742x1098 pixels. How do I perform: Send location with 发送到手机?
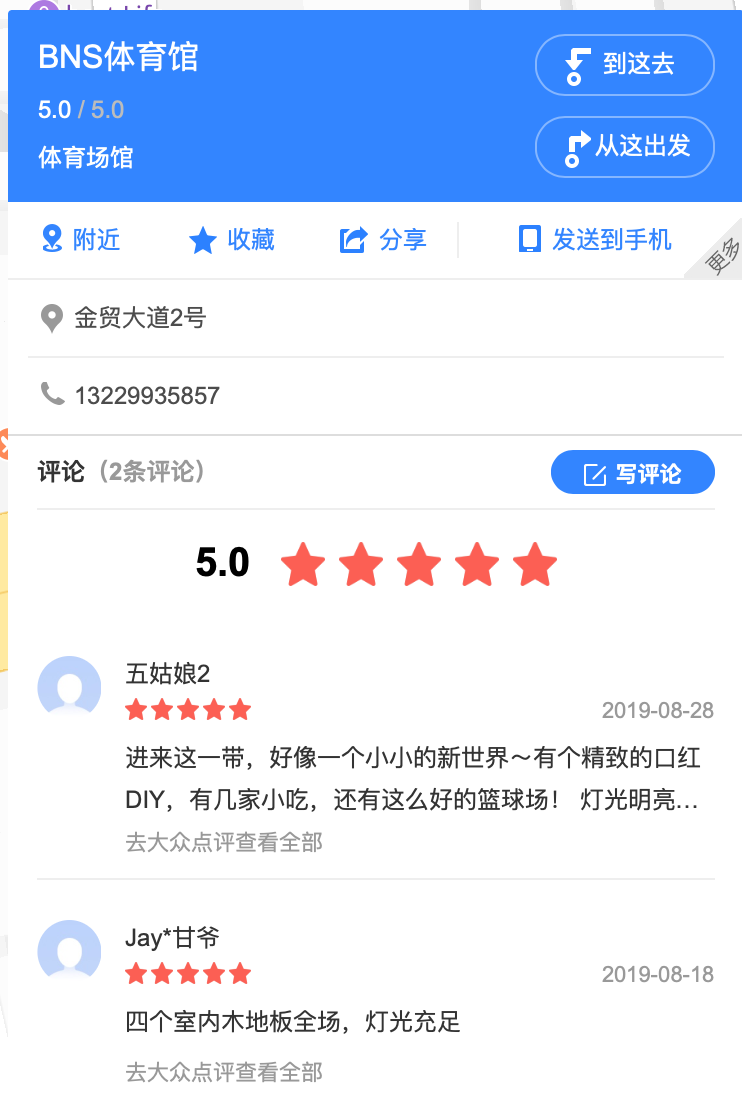[x=595, y=240]
